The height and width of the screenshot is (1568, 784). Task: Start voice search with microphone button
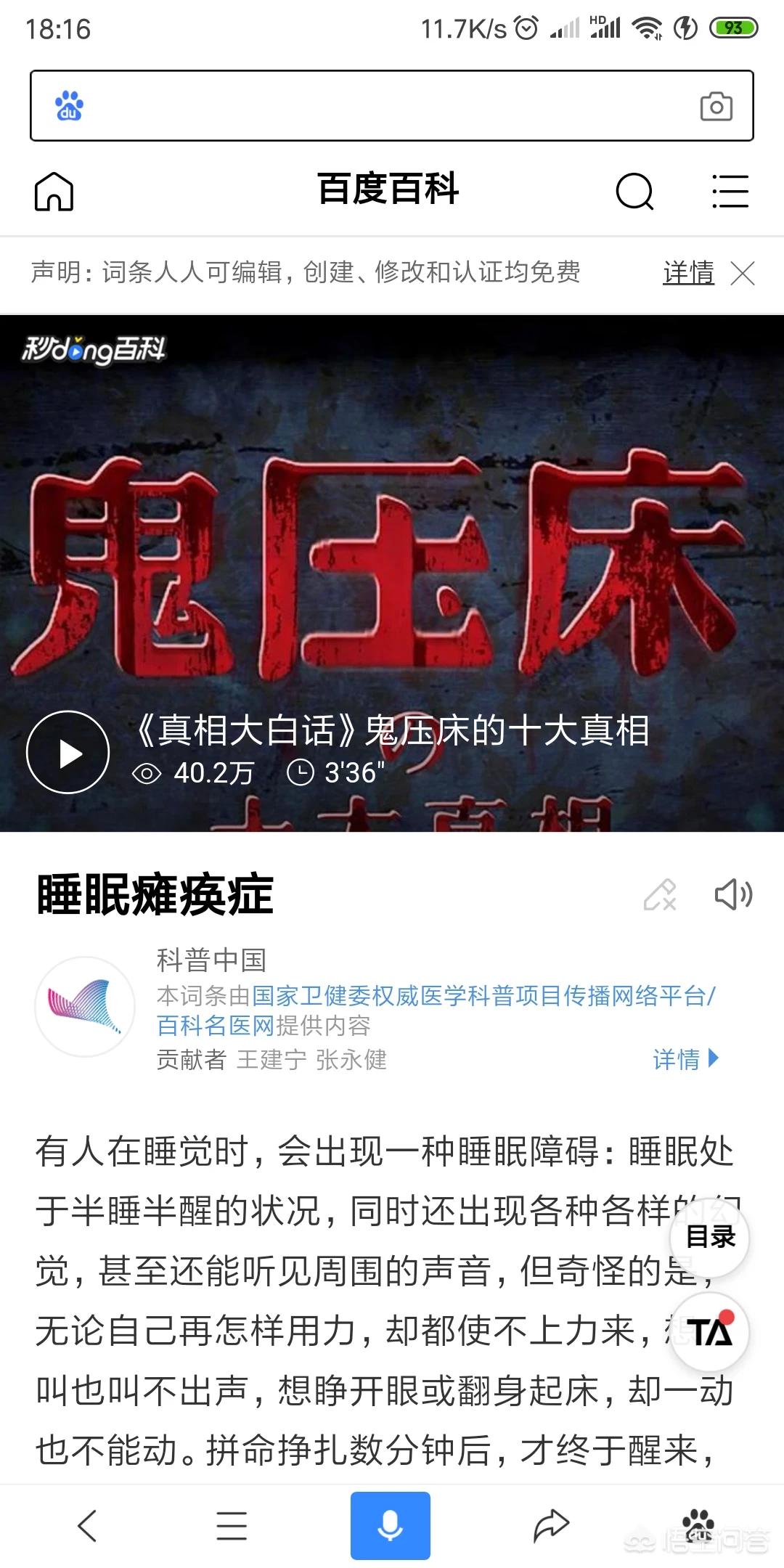391,1525
